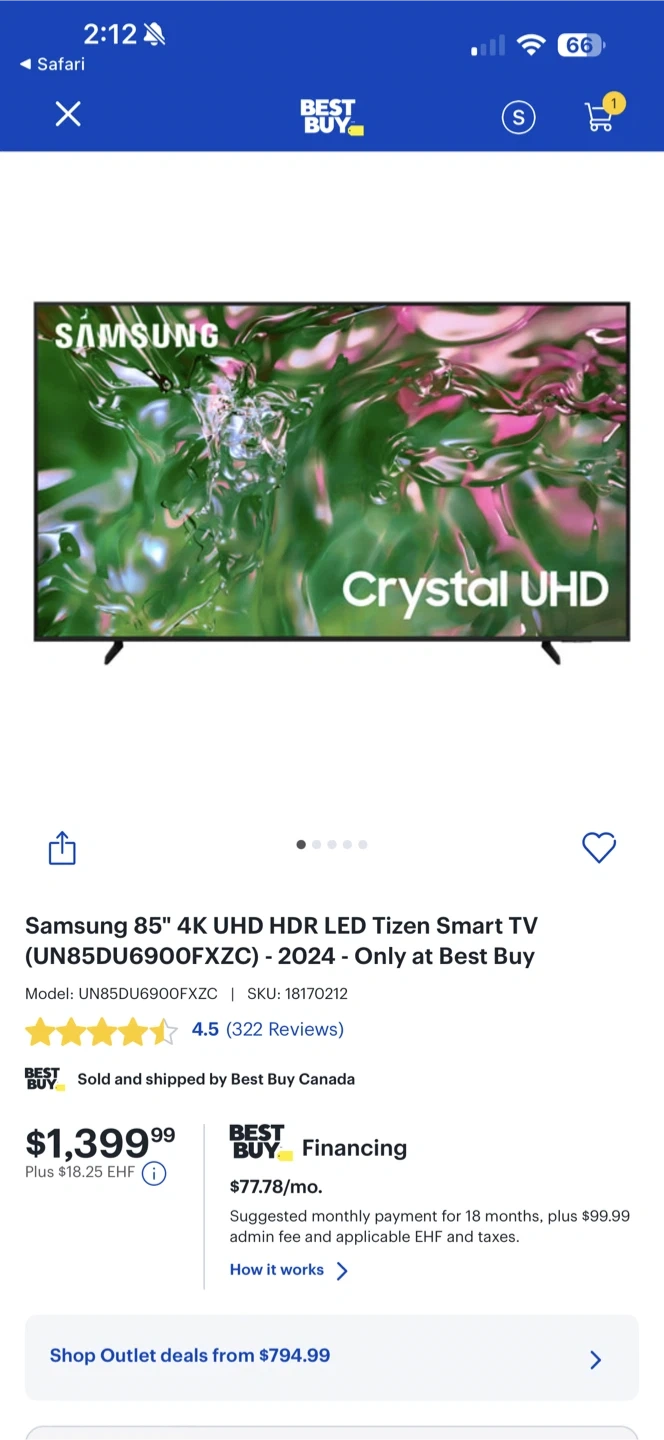Tap the product image page indicator dots

332,845
